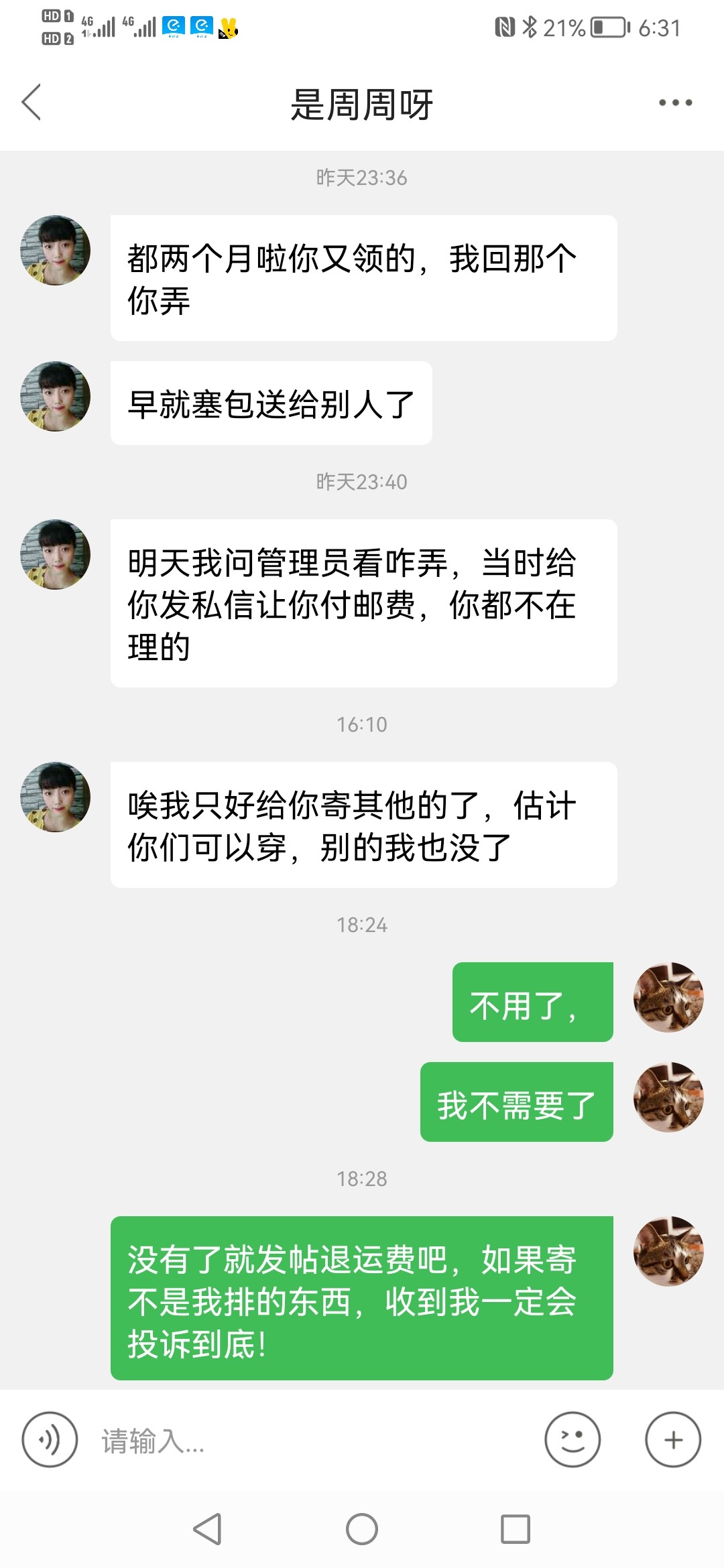Open the plus attachment menu

[672, 1439]
